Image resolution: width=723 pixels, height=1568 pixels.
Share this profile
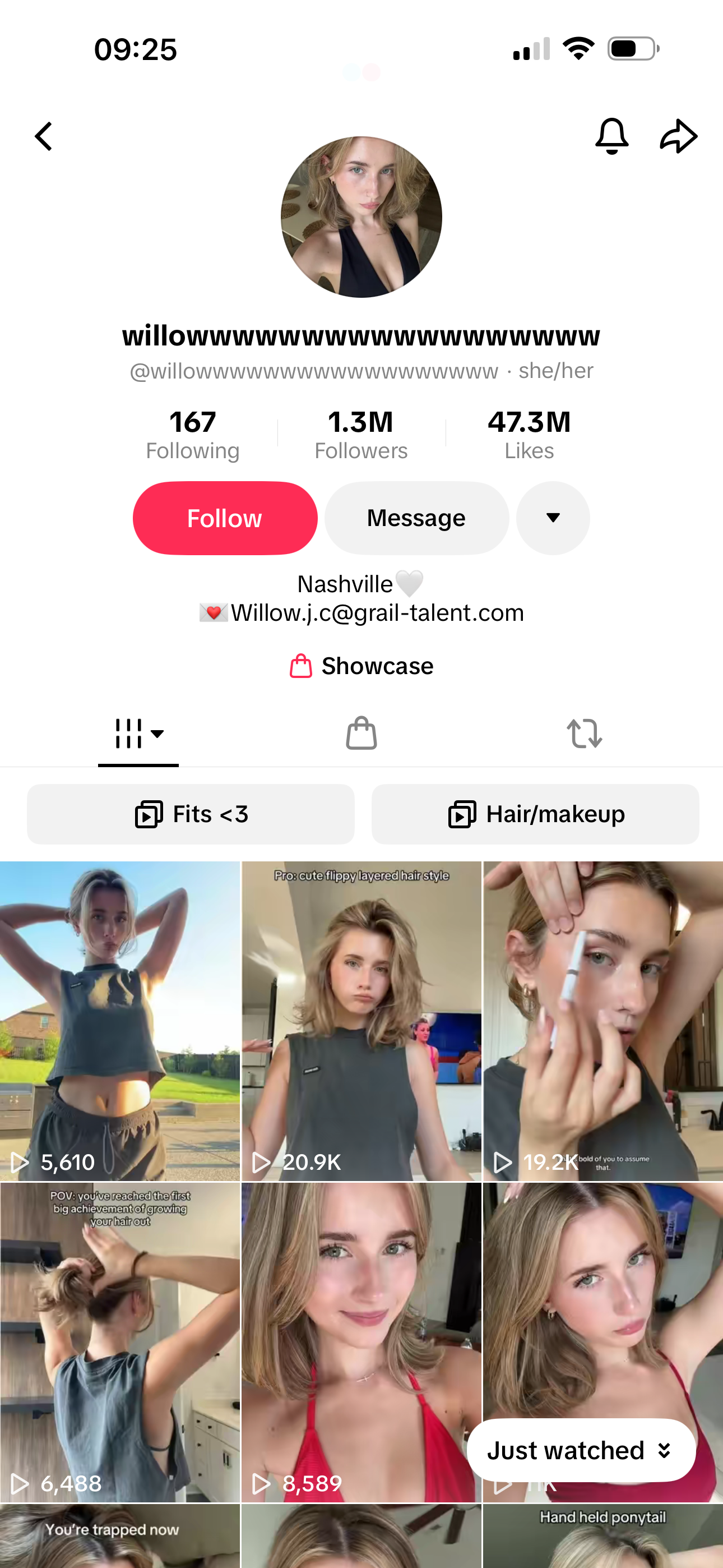pos(679,136)
